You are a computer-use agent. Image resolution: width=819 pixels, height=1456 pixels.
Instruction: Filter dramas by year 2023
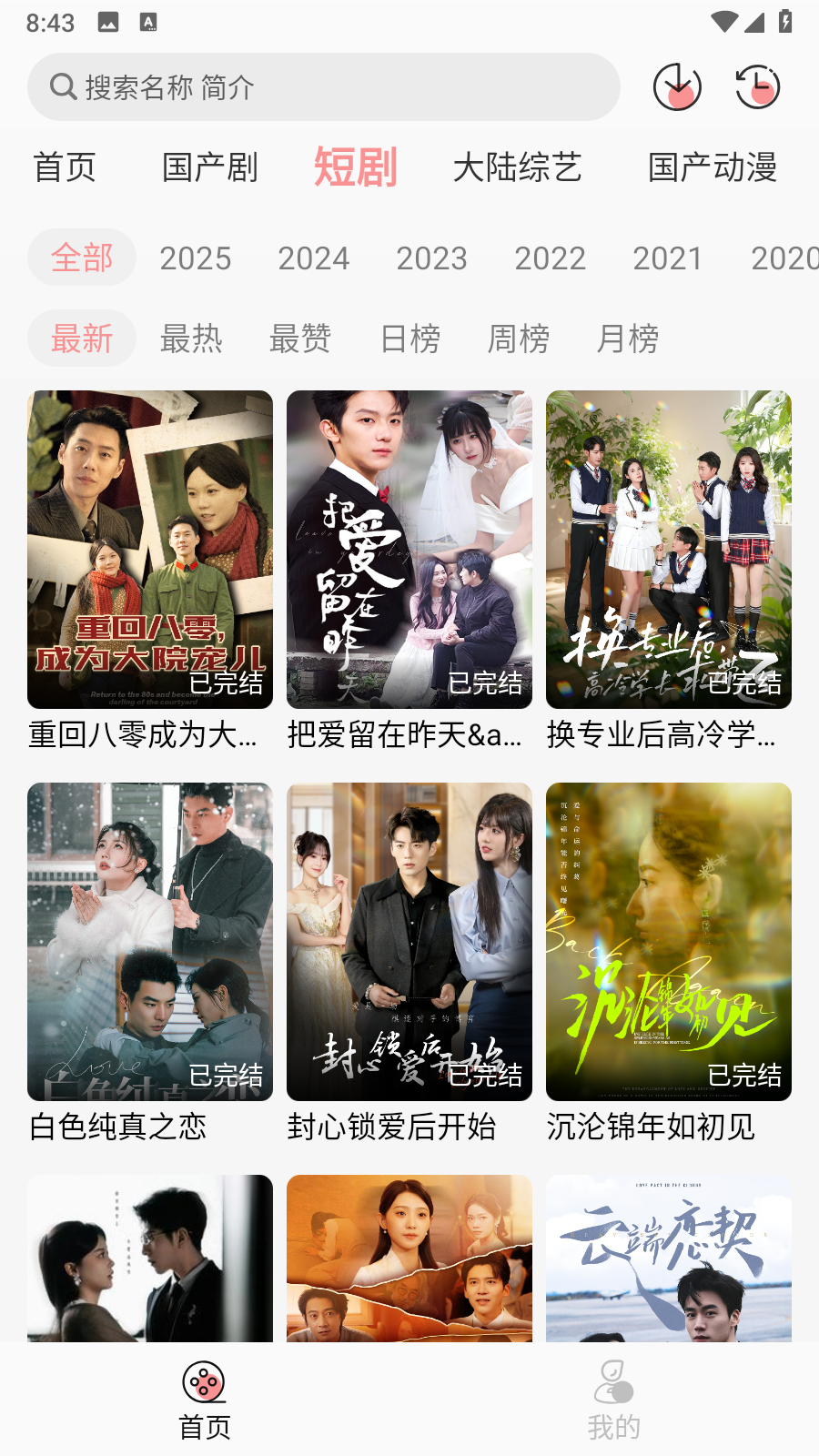[432, 258]
